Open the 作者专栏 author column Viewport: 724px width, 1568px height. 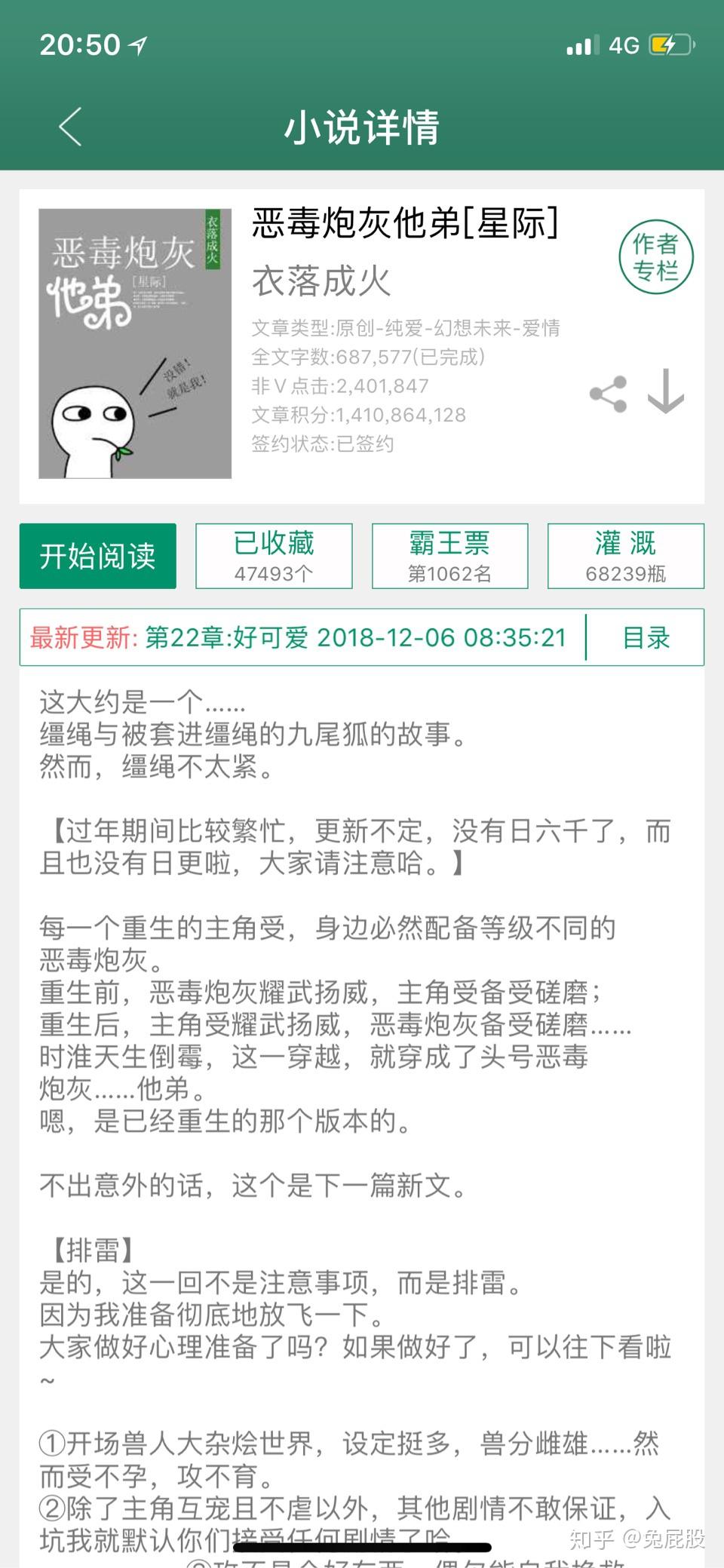655,257
